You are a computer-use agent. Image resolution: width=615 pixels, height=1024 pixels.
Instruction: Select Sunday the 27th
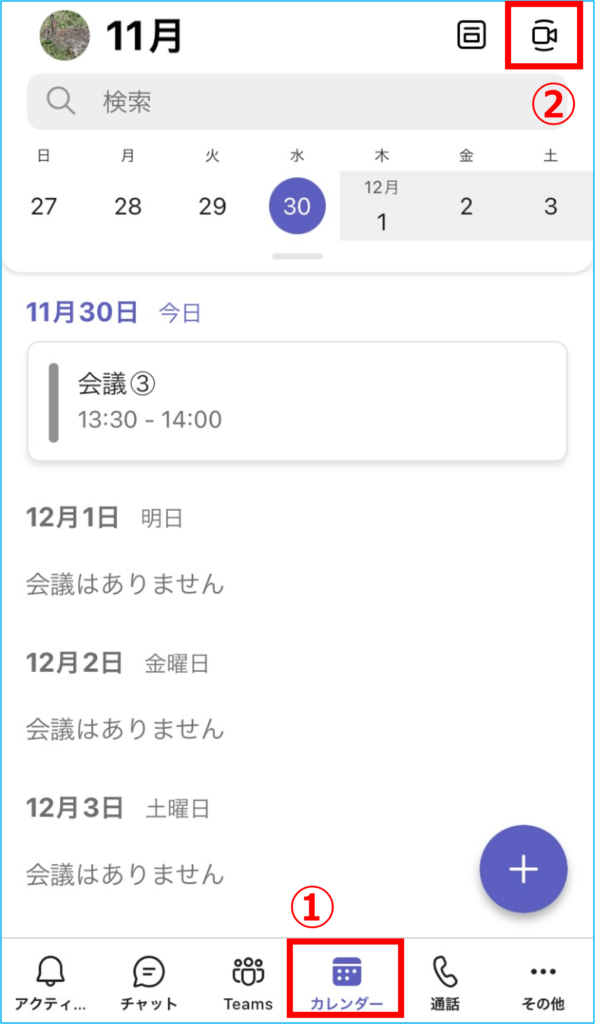click(44, 207)
